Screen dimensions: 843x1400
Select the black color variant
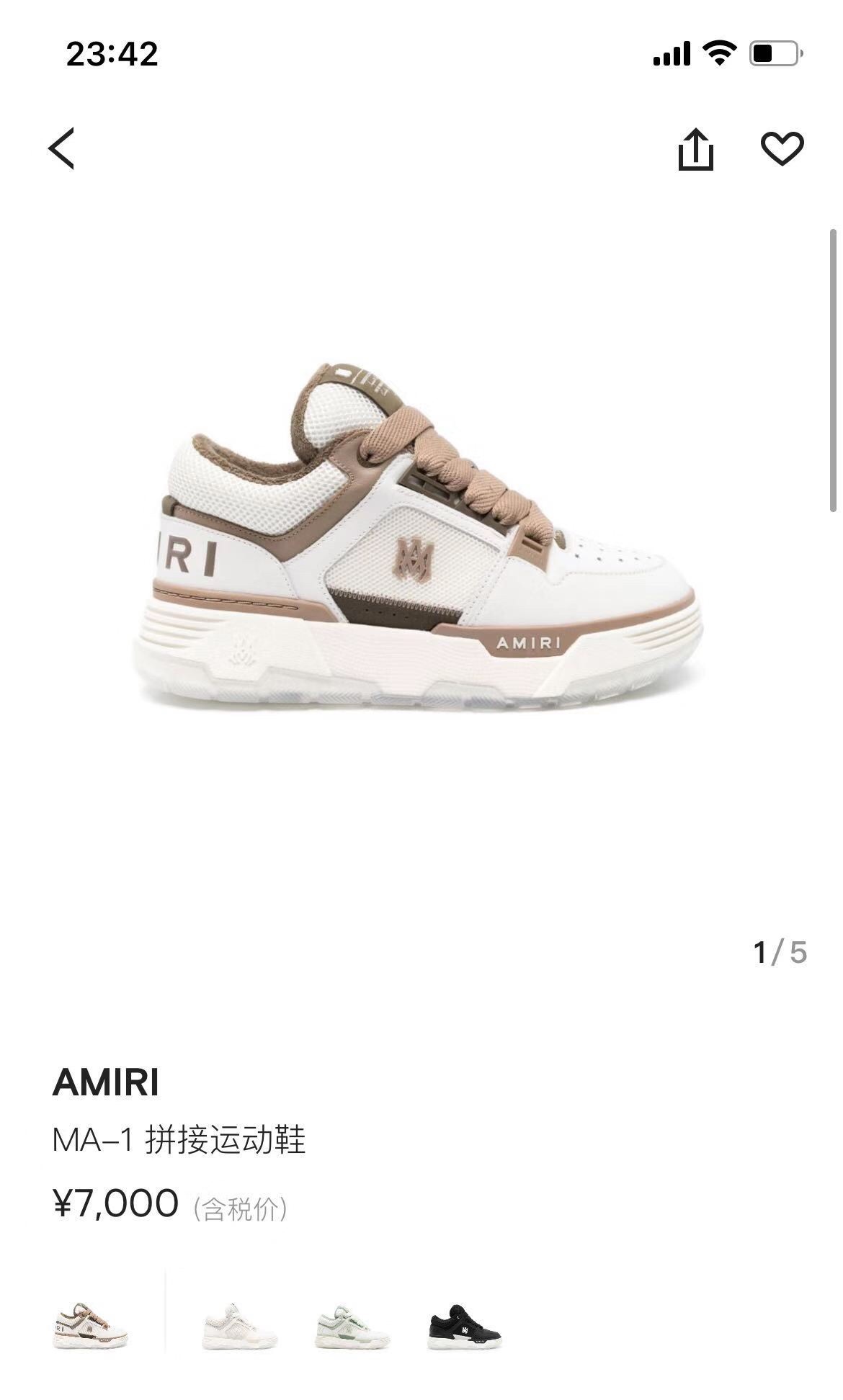(x=465, y=1326)
